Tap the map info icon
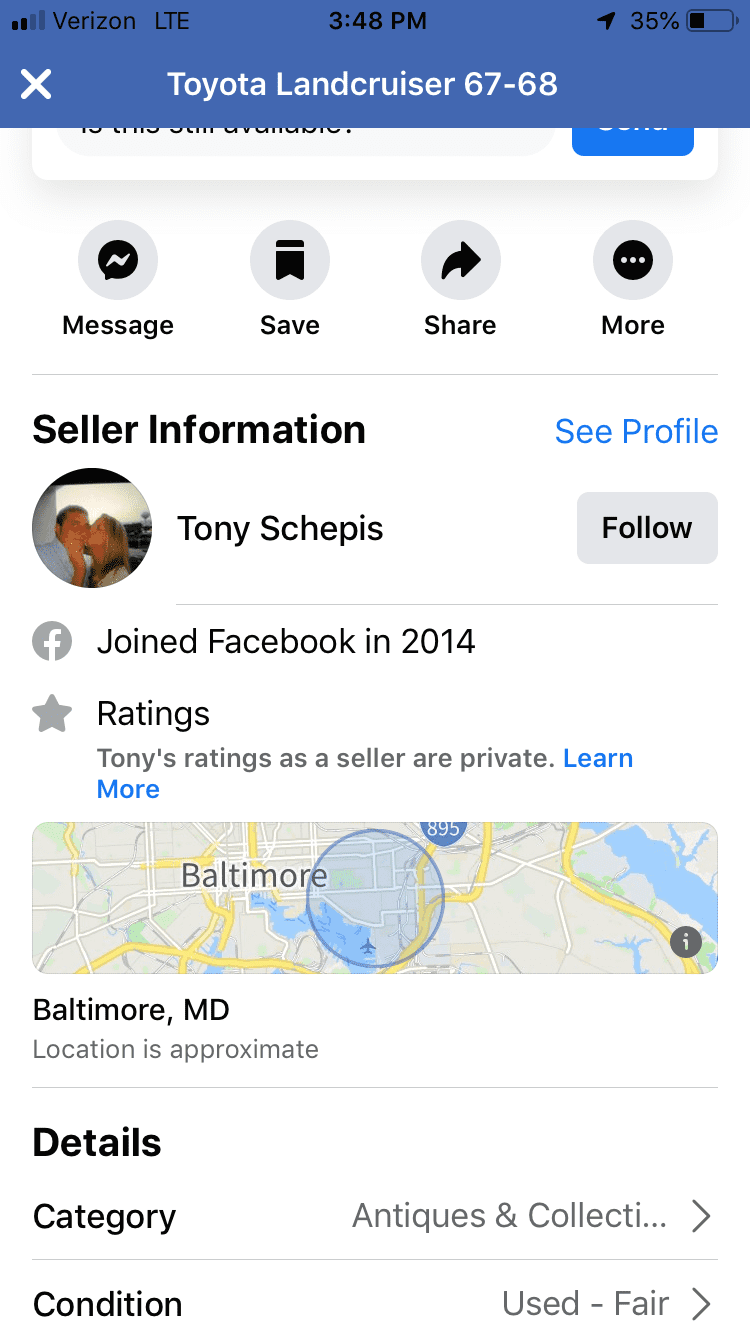The image size is (750, 1334). coord(685,941)
